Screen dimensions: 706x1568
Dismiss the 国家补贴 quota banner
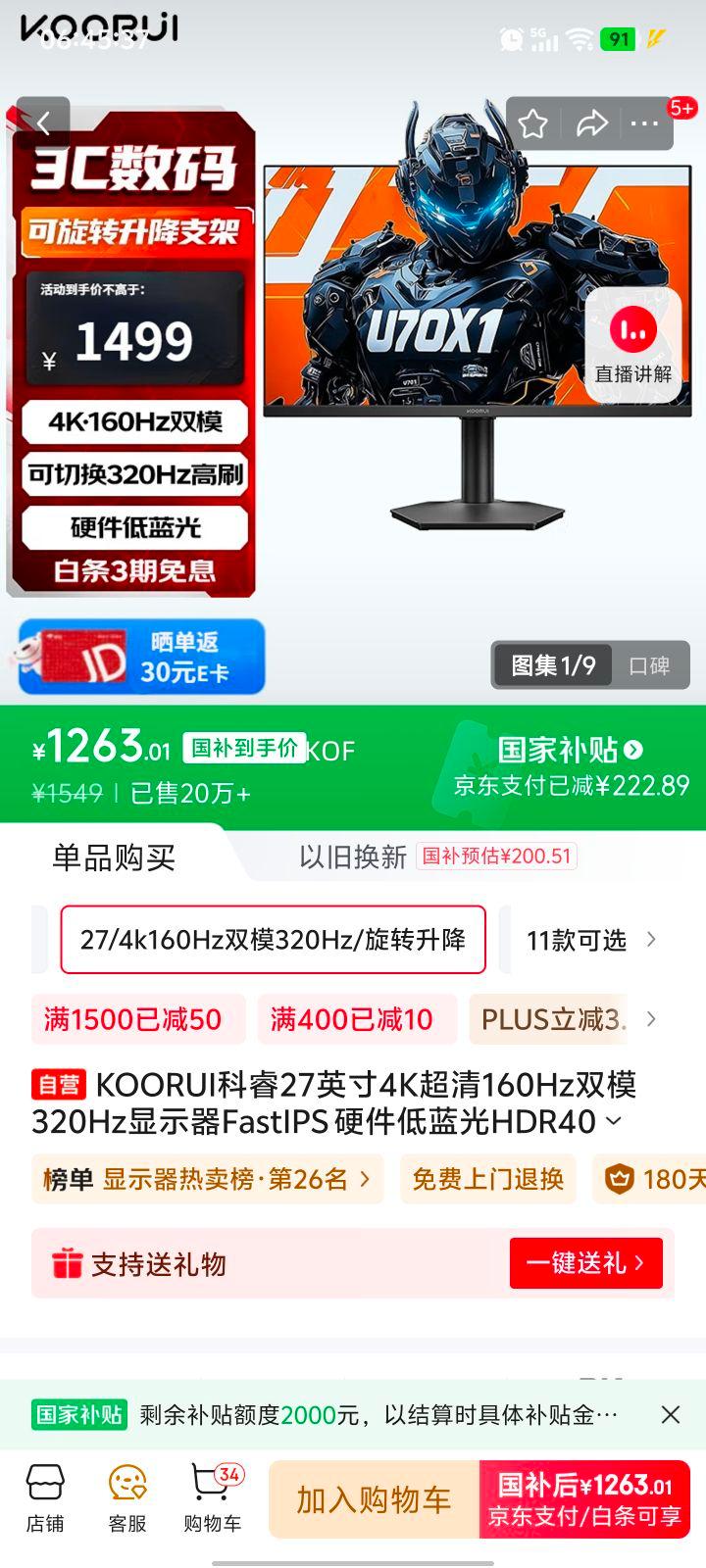click(x=671, y=1414)
